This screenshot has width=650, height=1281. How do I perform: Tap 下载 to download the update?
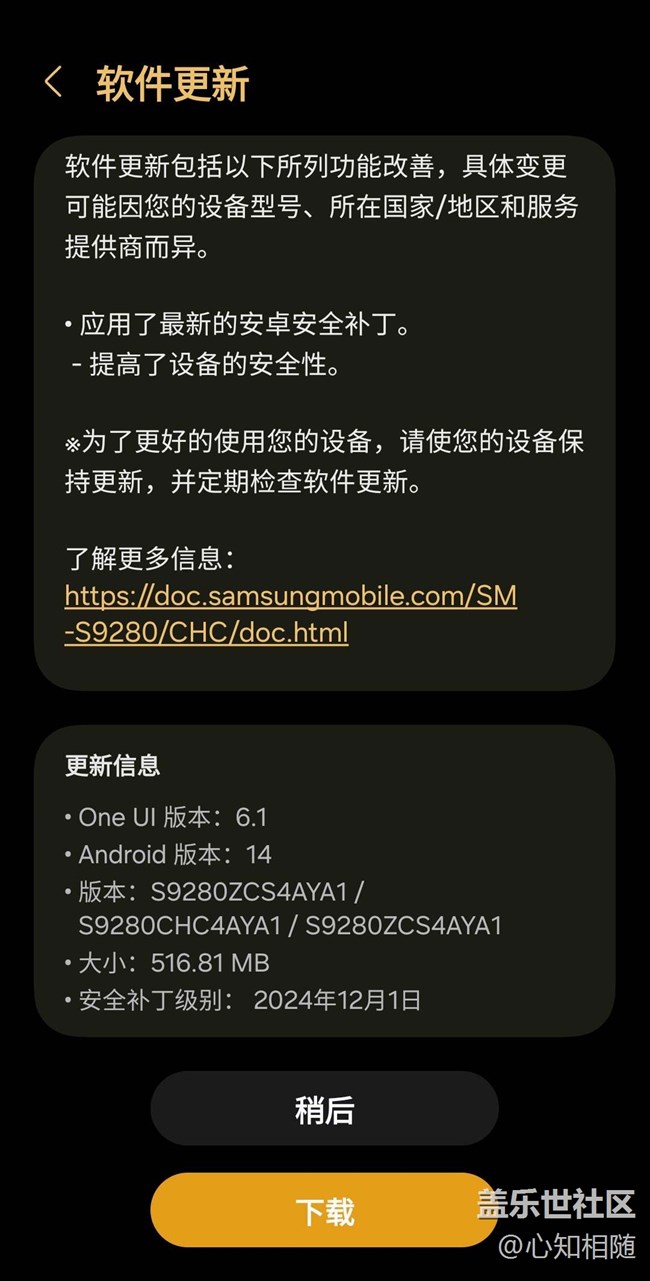coord(324,1210)
